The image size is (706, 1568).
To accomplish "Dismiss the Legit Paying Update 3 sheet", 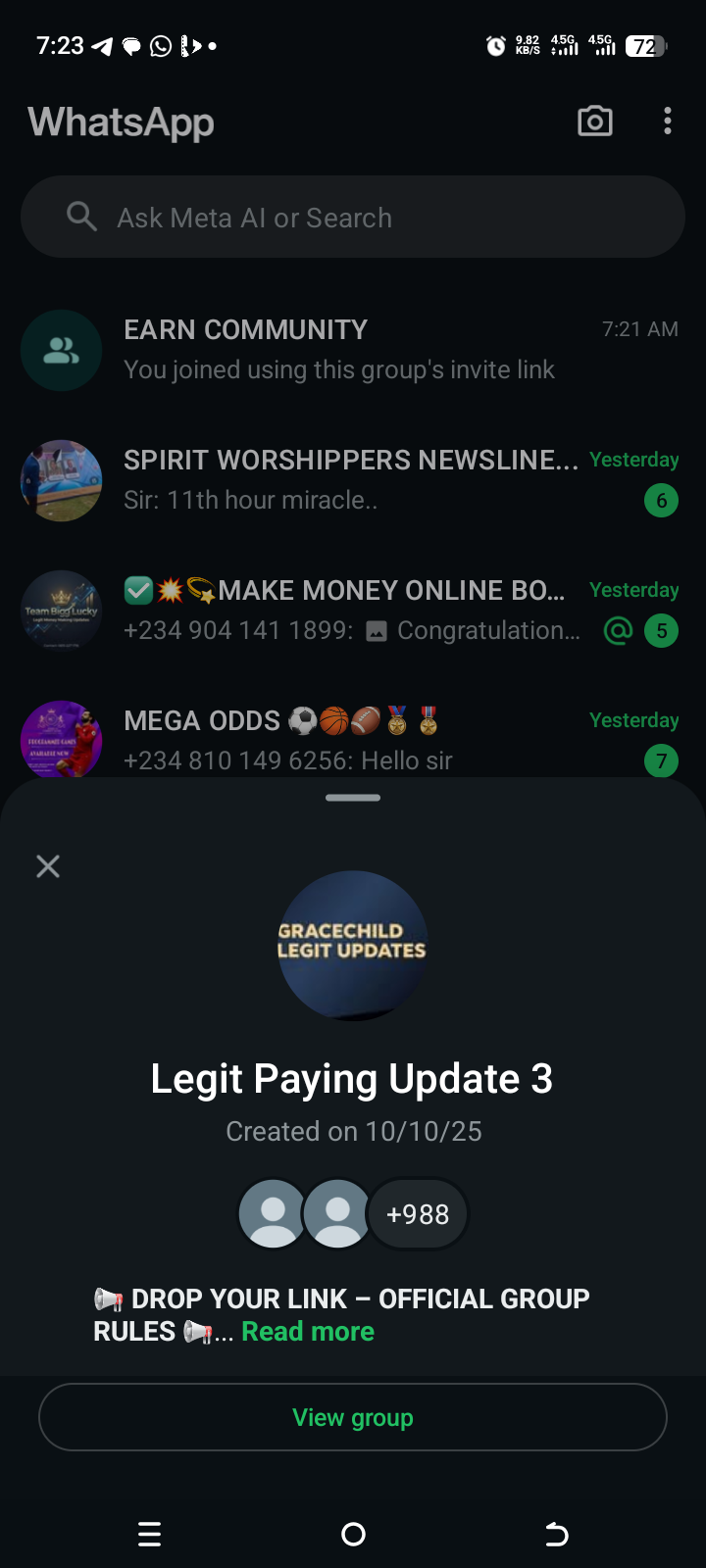I will point(48,866).
